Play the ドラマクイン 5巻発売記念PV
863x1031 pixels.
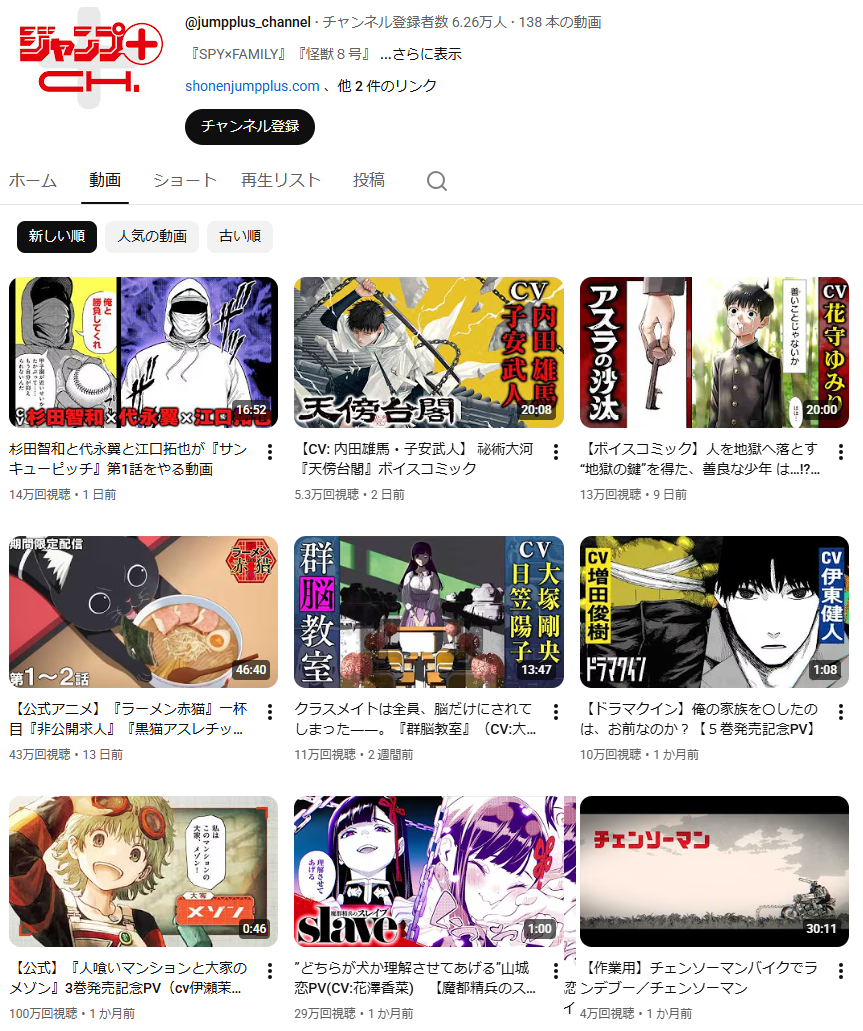[714, 612]
